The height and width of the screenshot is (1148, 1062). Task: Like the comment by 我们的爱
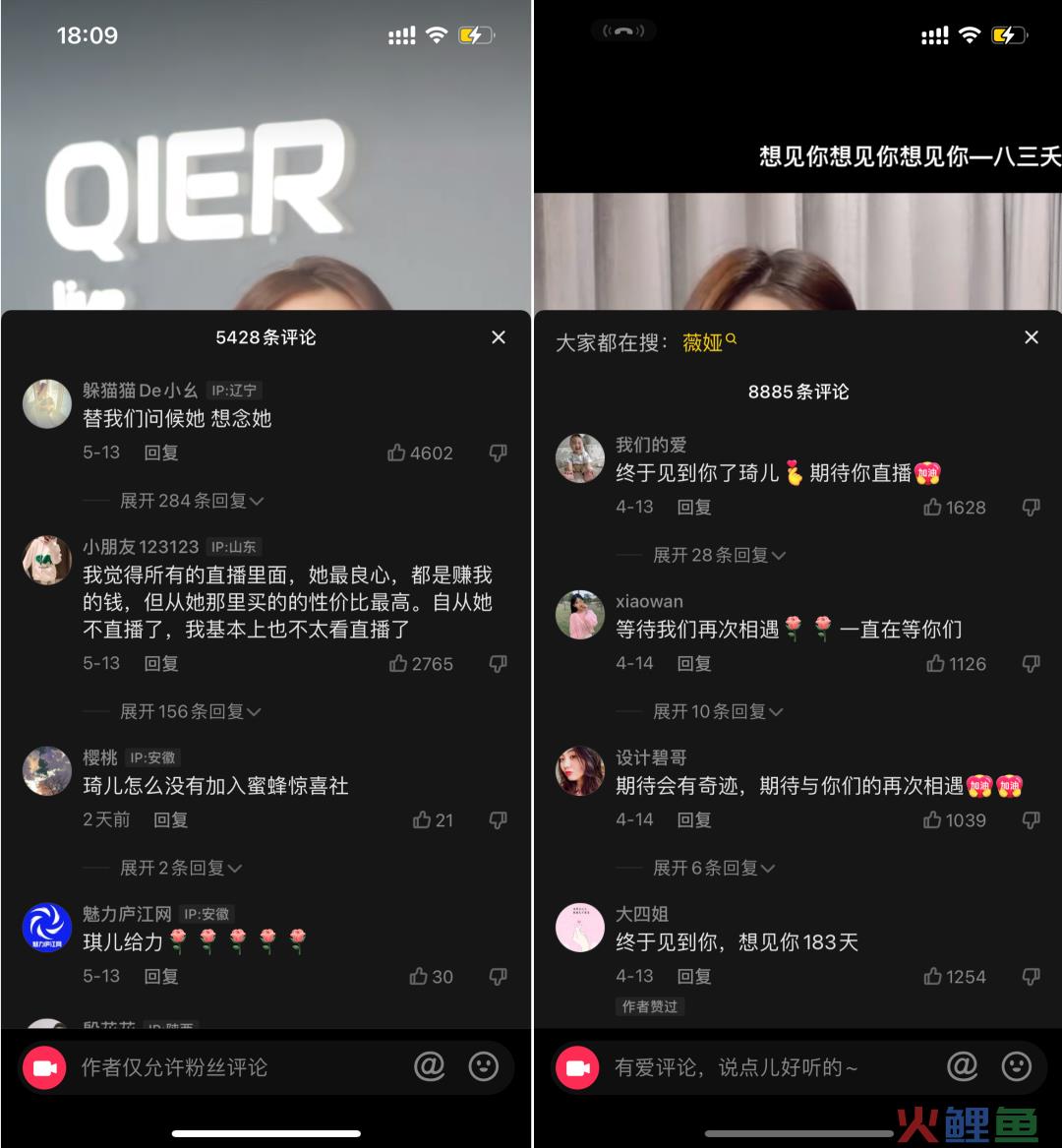(x=932, y=508)
